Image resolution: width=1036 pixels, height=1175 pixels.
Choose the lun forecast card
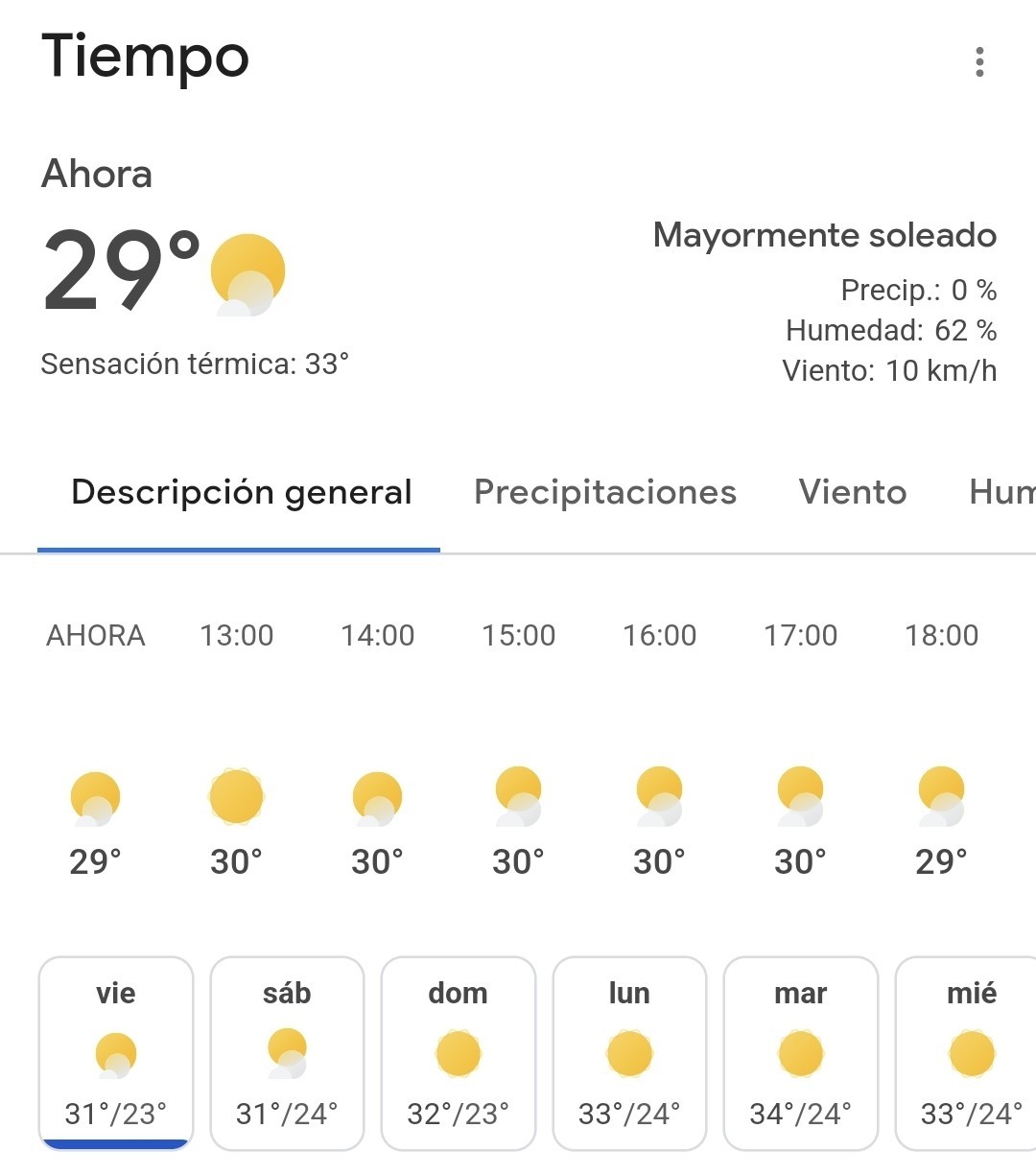point(629,1052)
